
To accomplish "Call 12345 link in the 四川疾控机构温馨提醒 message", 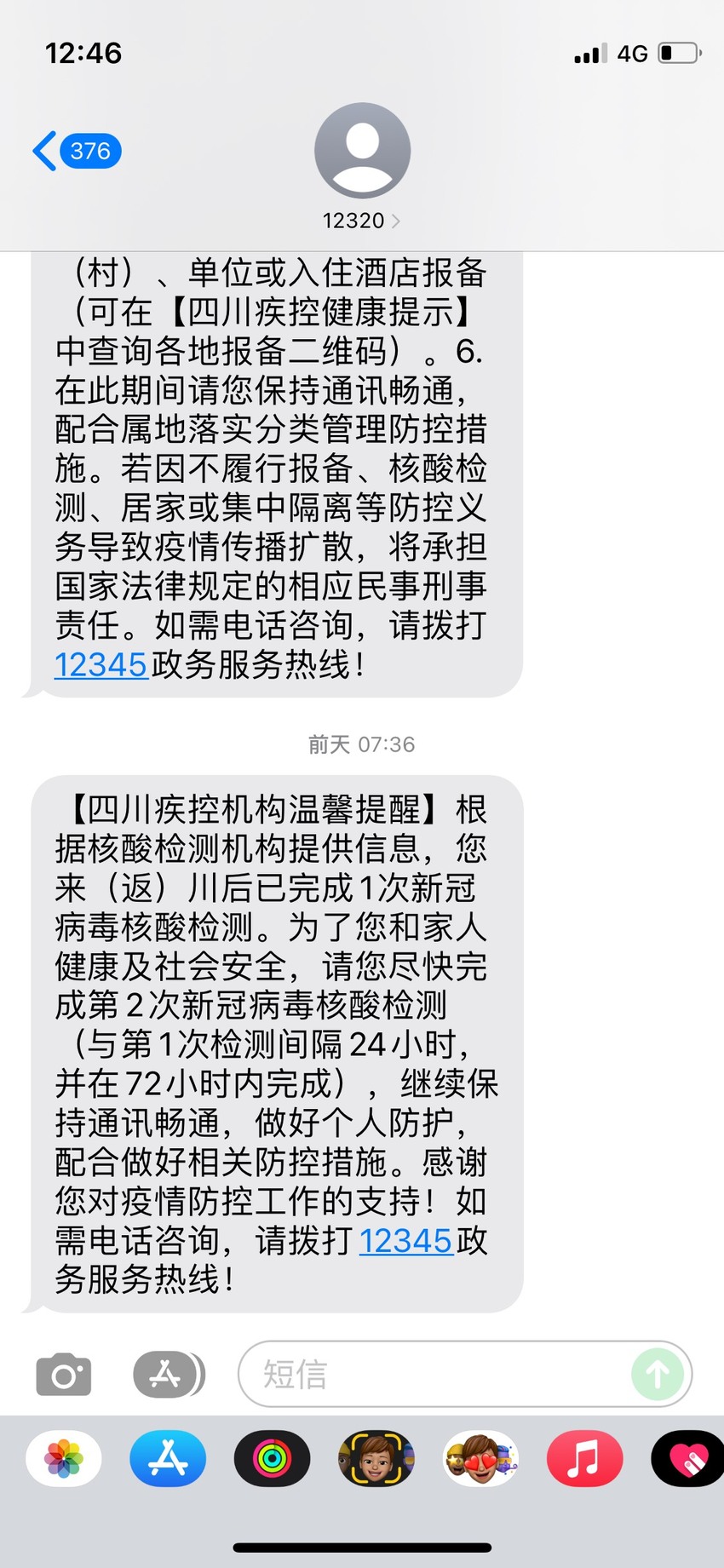I will click(x=405, y=1241).
